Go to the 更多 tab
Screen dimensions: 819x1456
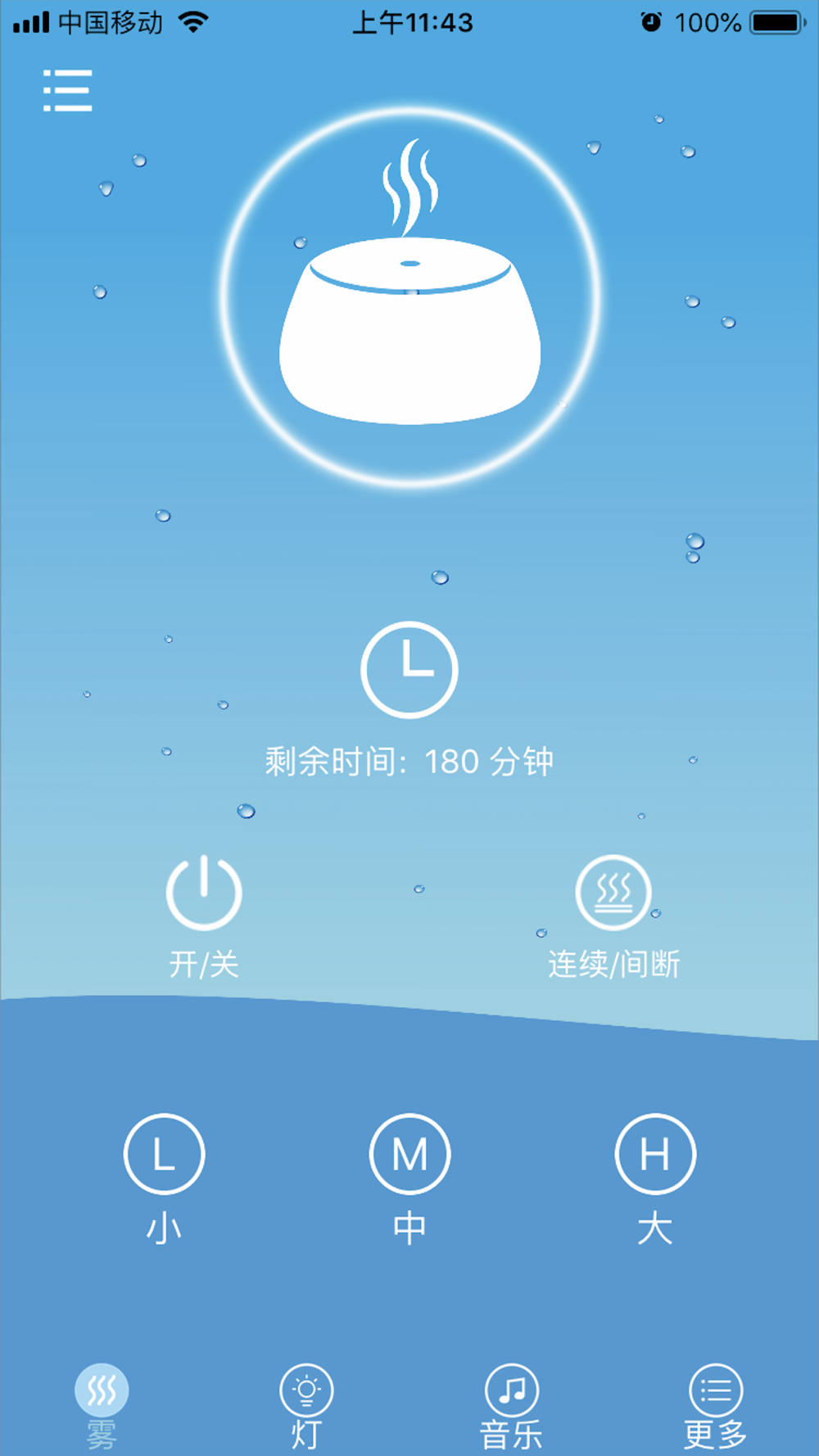coord(716,1404)
